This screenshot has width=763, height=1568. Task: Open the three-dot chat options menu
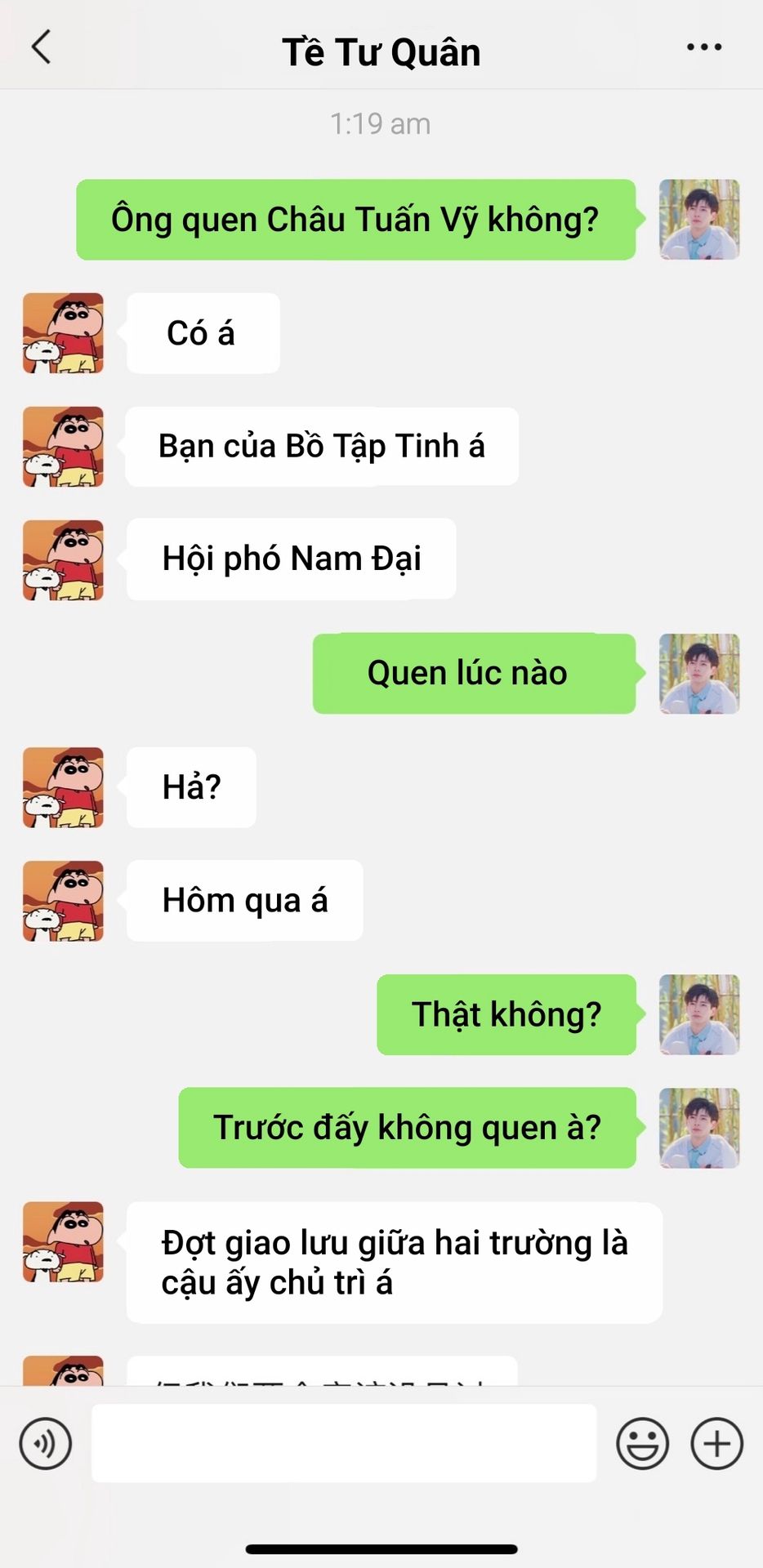[703, 47]
